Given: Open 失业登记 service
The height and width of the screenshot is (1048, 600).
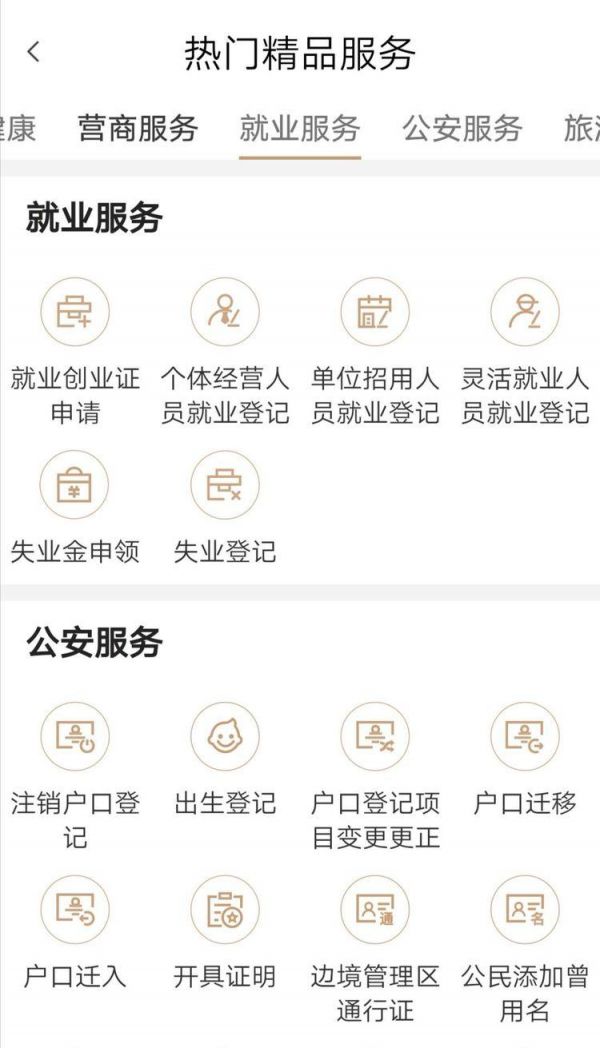Looking at the screenshot, I should click(x=225, y=508).
